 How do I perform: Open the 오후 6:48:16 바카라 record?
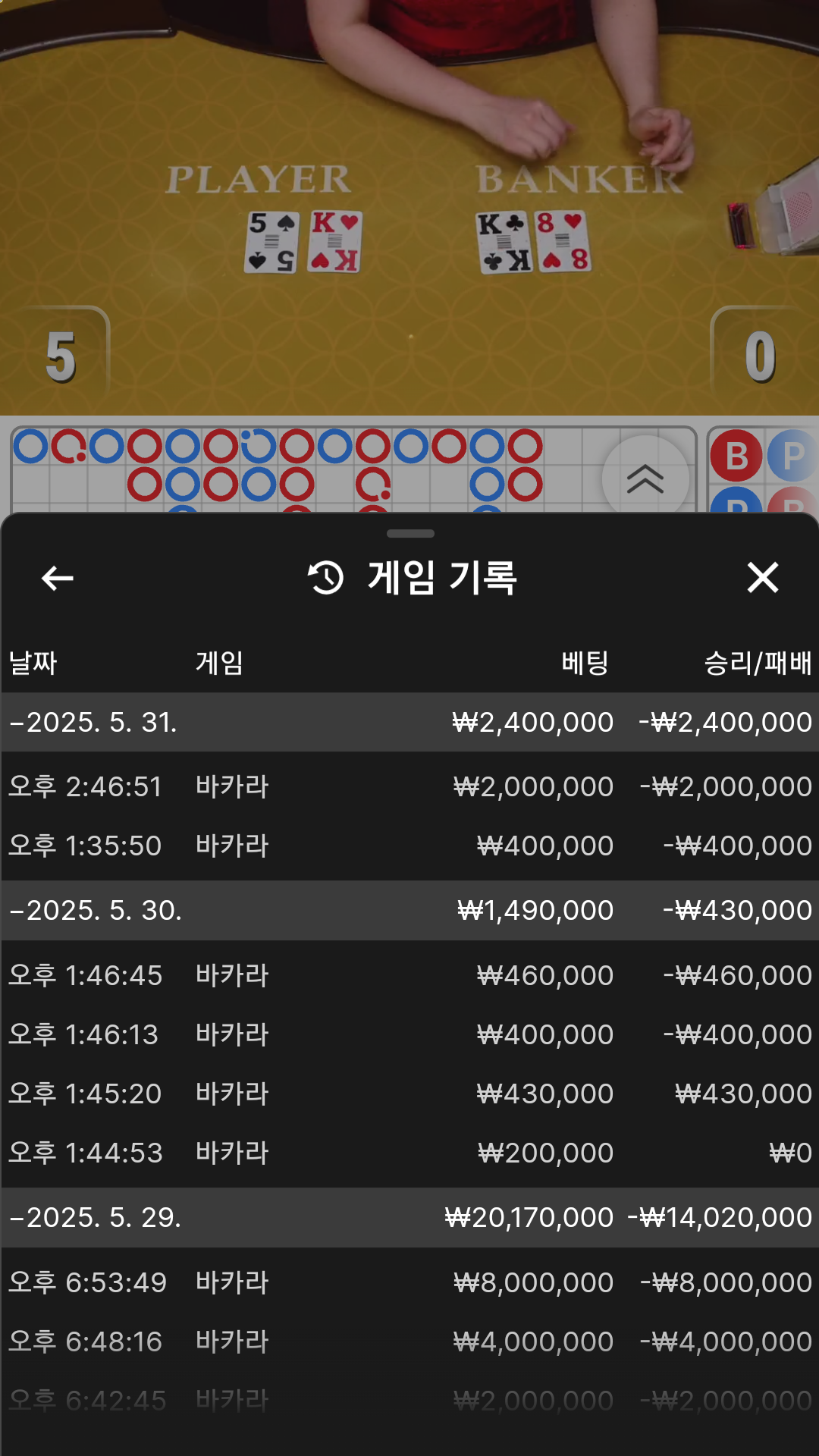click(409, 1341)
